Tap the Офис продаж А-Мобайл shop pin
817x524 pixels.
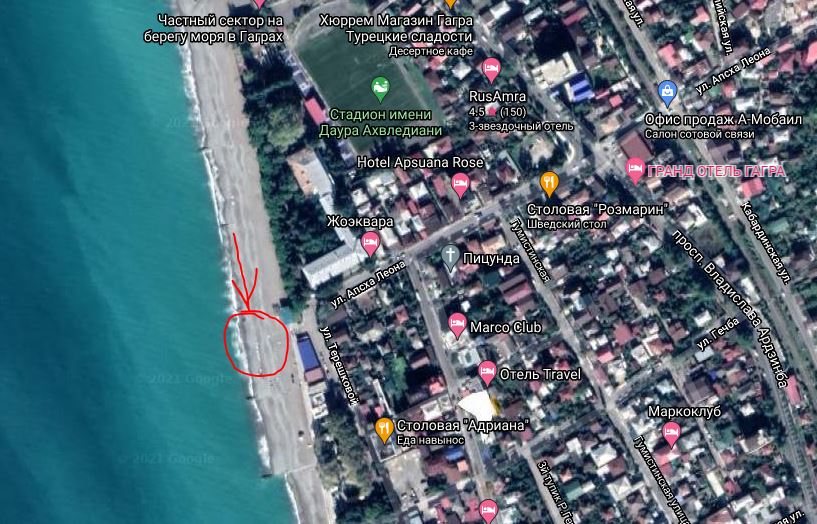[668, 94]
